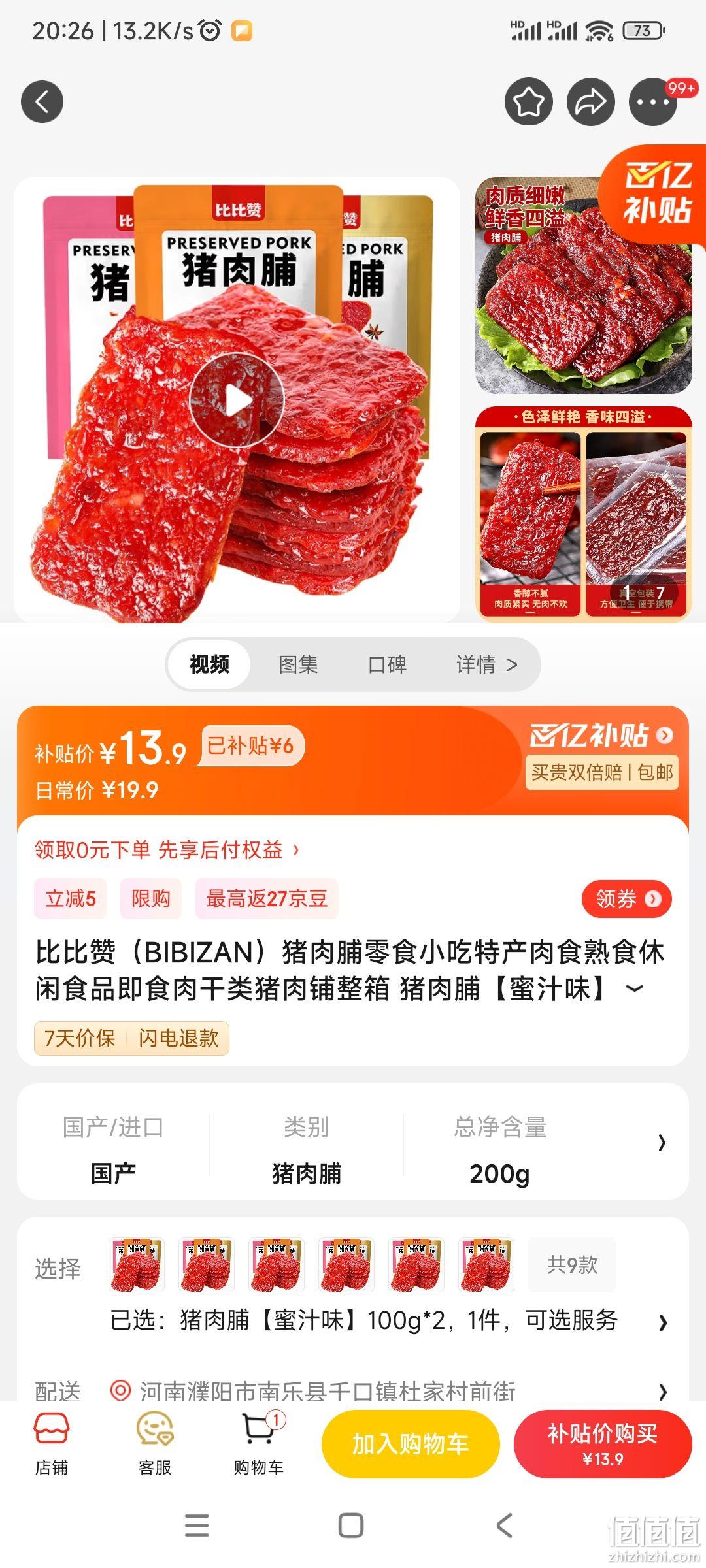The height and width of the screenshot is (1568, 706).
Task: Play the product video
Action: point(237,400)
